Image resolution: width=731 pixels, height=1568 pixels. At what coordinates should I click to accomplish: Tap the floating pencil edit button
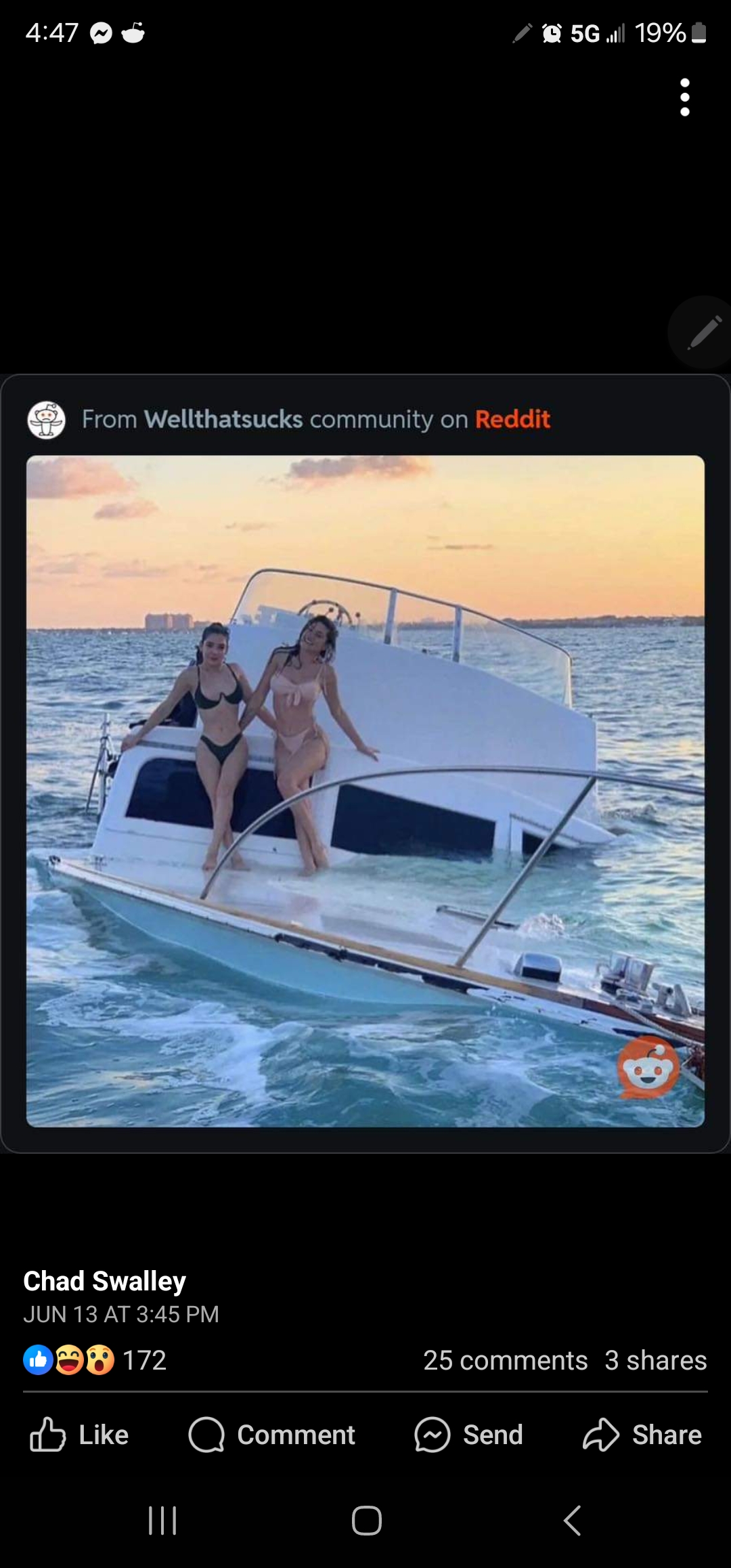pyautogui.click(x=704, y=332)
